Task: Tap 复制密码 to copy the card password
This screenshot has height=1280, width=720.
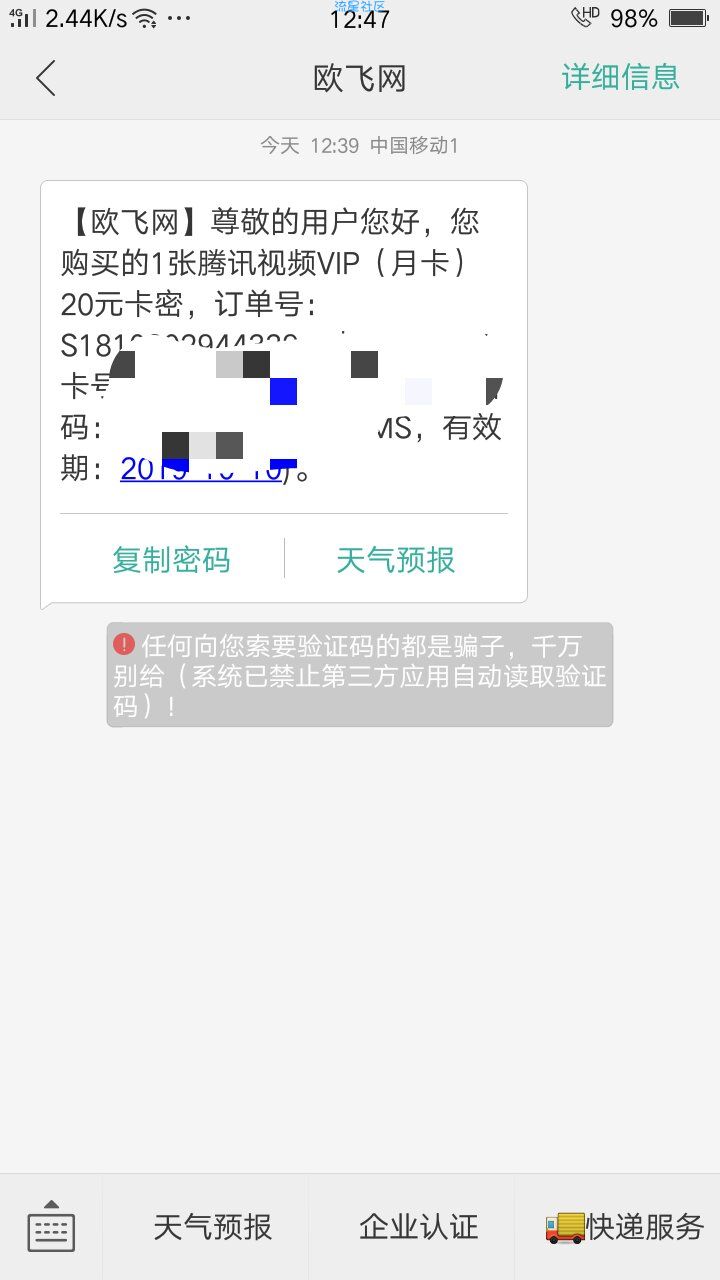Action: (171, 559)
